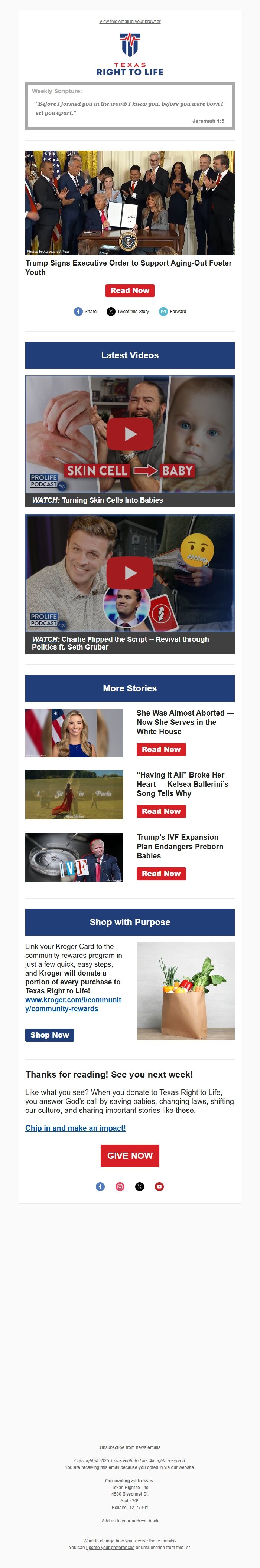Read the Kelsea Ballerini song story
The width and height of the screenshot is (260, 1568).
pos(161,811)
